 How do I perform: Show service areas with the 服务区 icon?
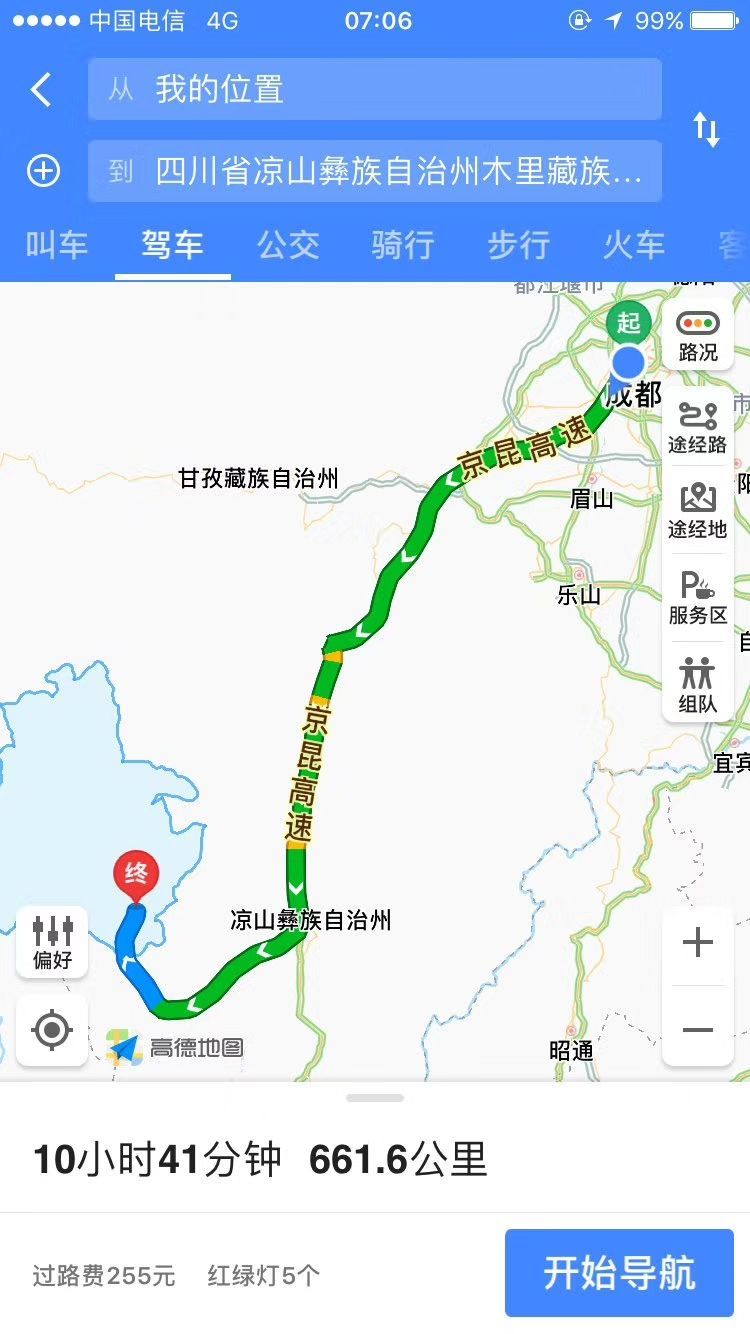pos(697,594)
